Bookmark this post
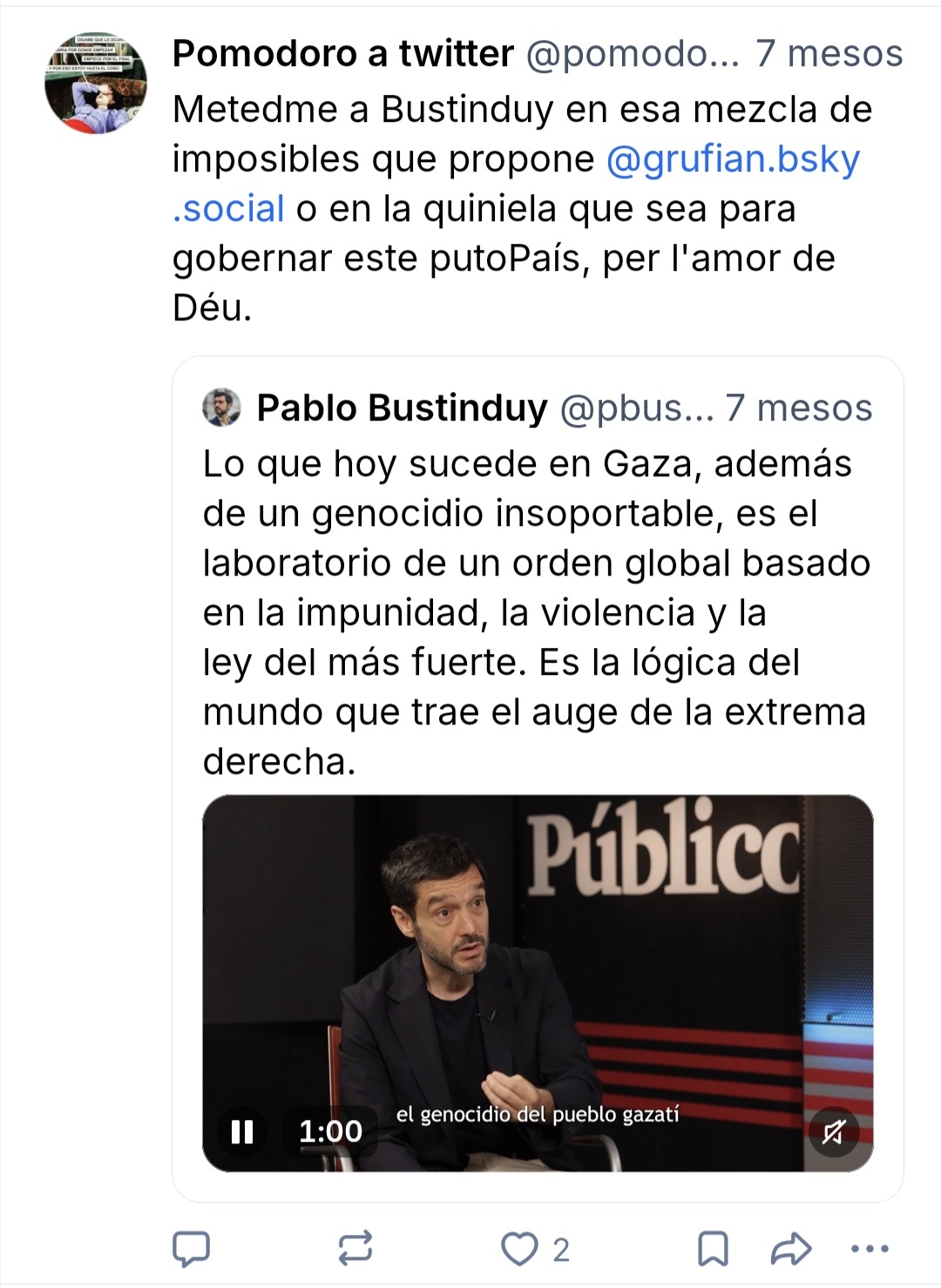 (713, 1249)
